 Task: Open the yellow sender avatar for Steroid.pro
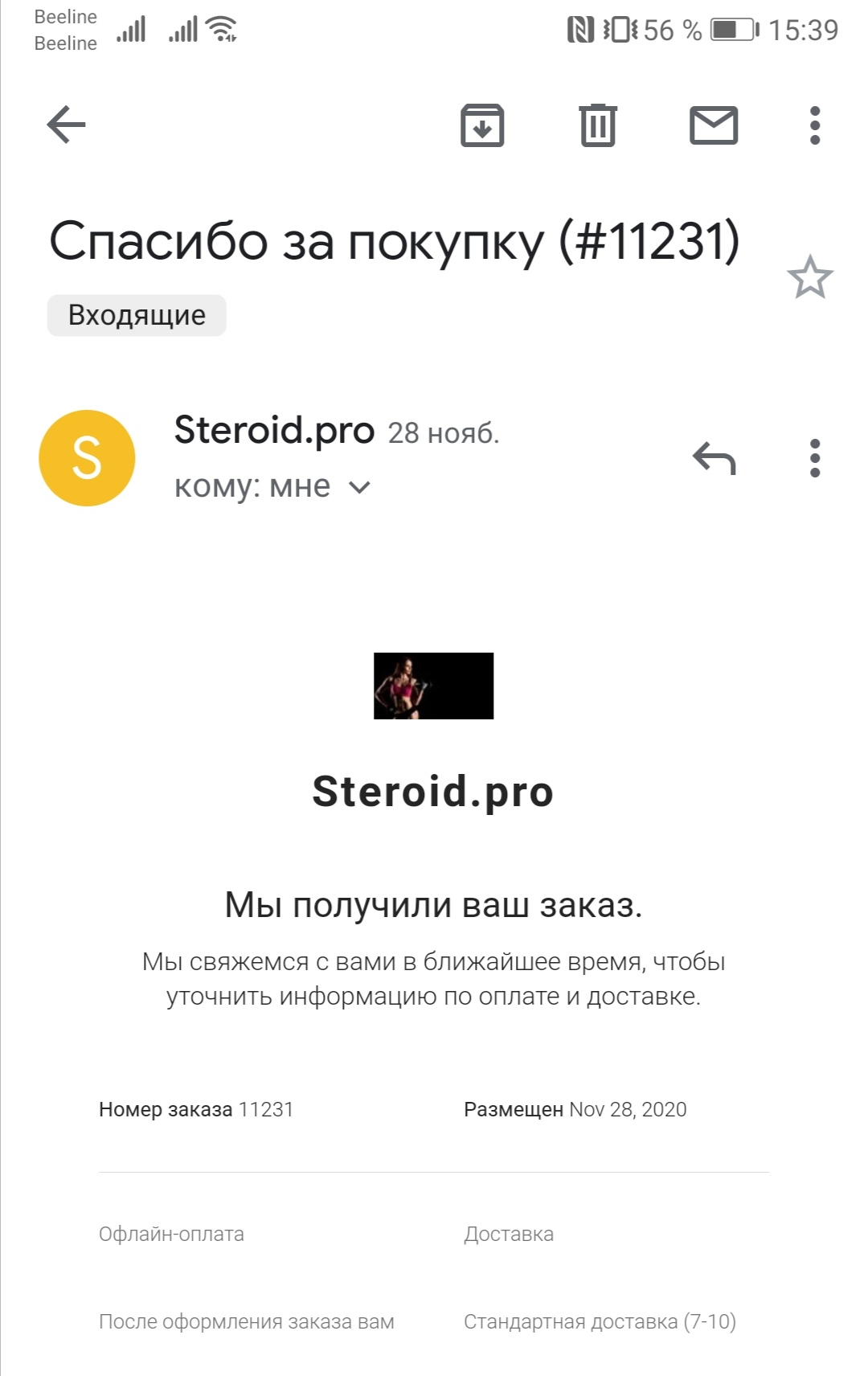coord(87,458)
